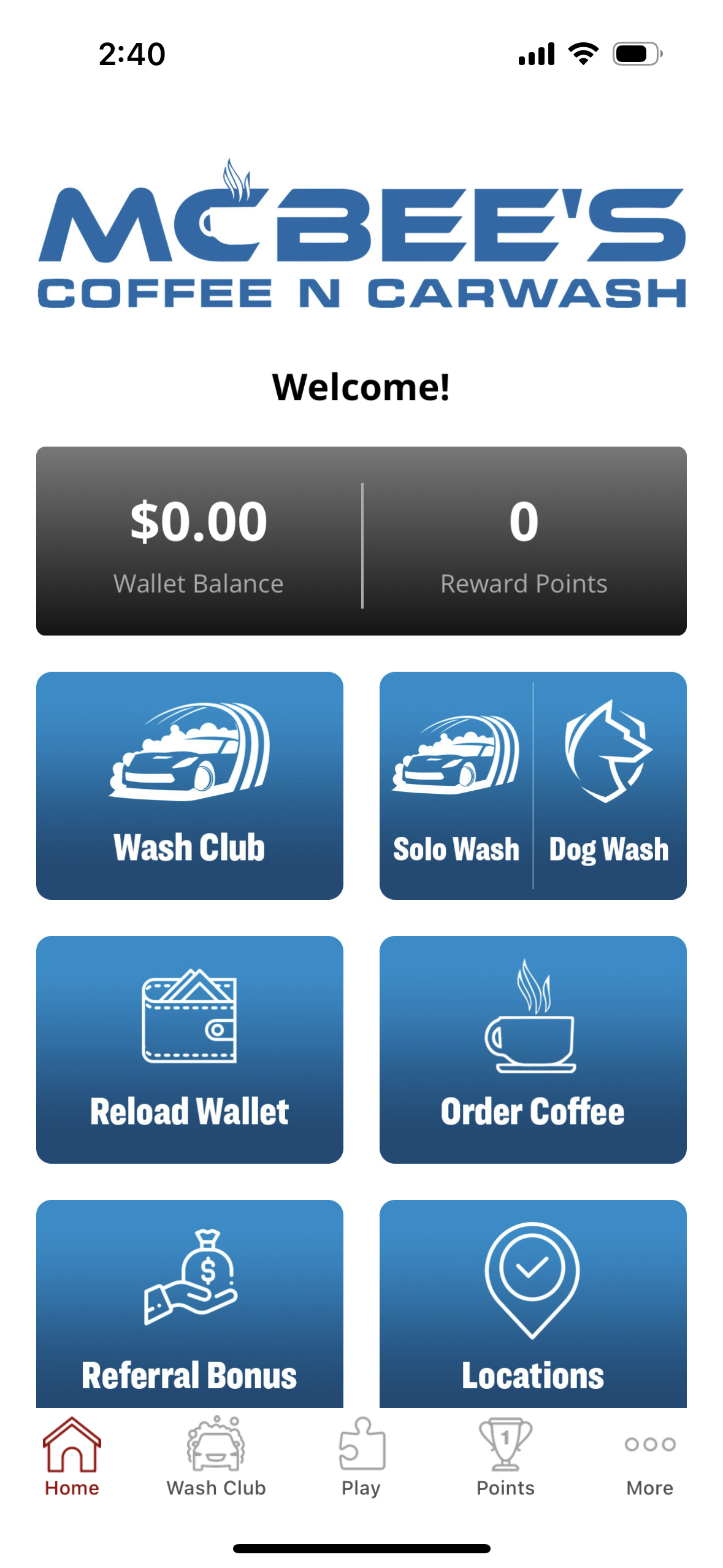Open Reload Wallet
Viewport: 723px width, 1568px height.
[189, 1049]
